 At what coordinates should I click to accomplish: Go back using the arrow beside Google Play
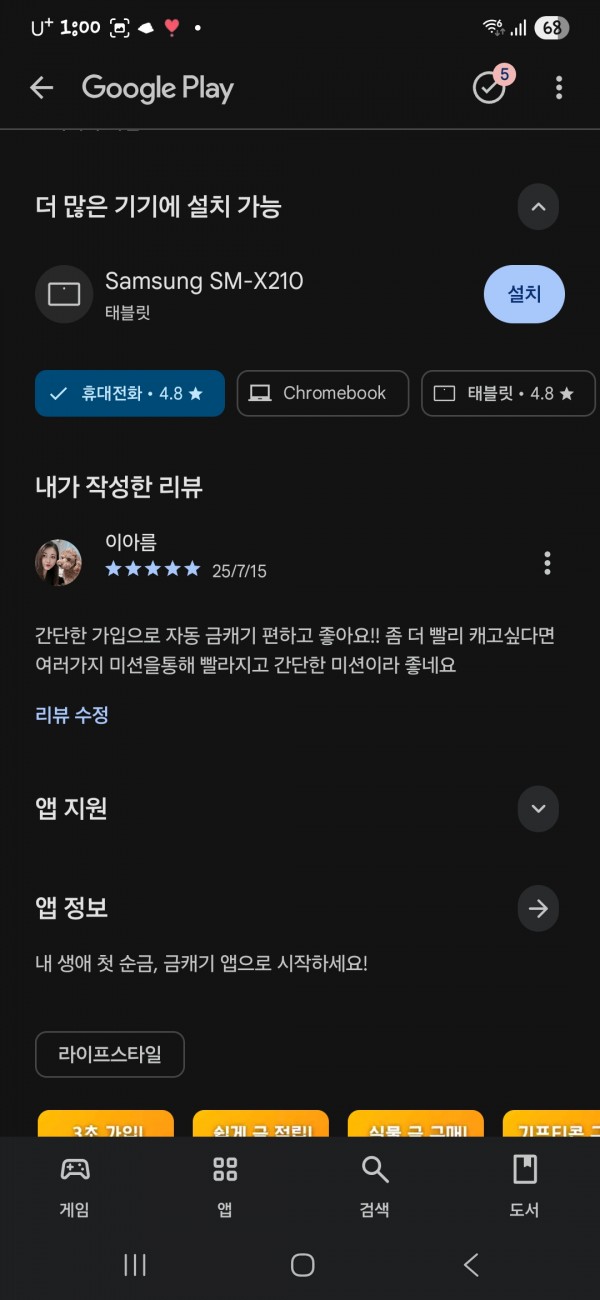tap(41, 88)
